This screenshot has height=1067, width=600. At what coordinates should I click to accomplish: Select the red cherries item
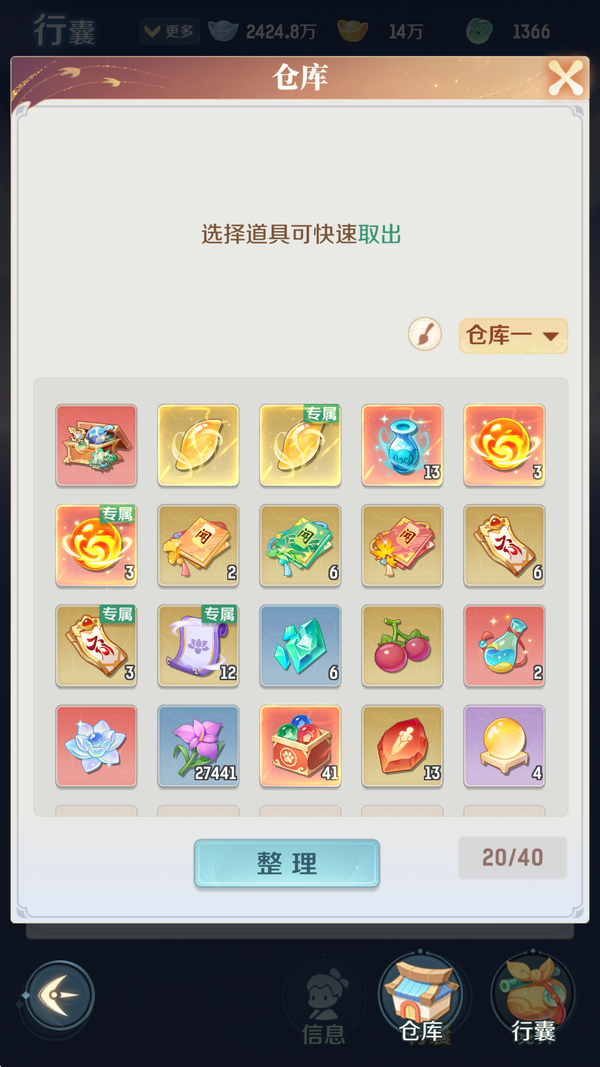point(402,646)
